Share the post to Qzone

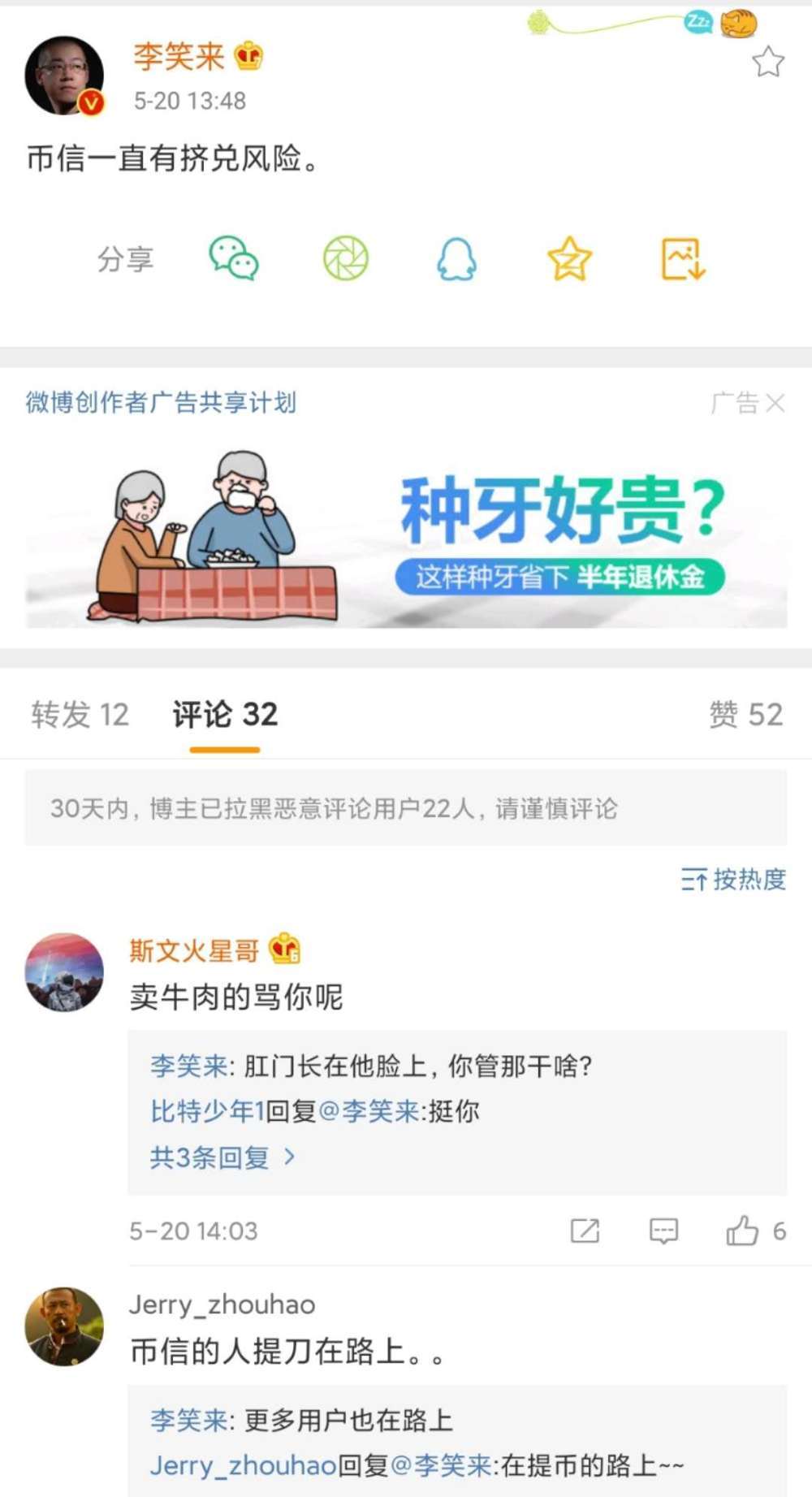pyautogui.click(x=569, y=259)
